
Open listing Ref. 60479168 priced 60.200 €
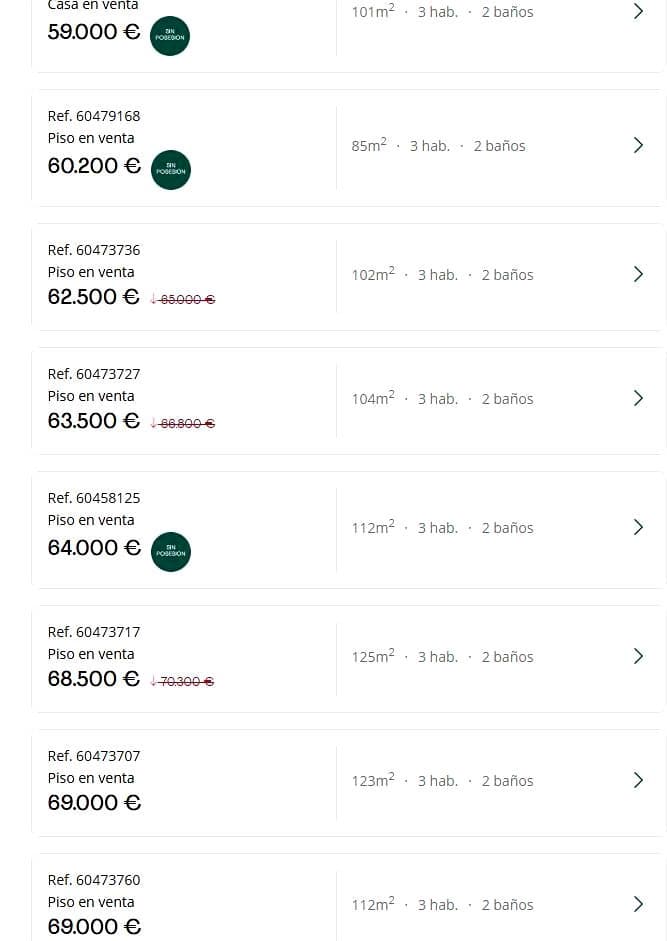[638, 146]
